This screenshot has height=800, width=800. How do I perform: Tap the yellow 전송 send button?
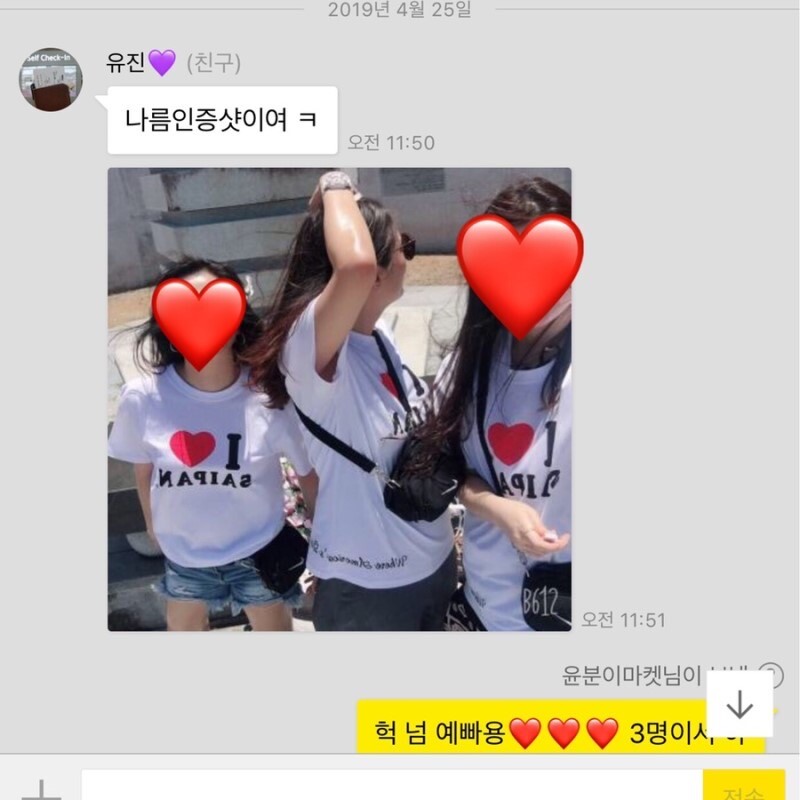(x=744, y=785)
